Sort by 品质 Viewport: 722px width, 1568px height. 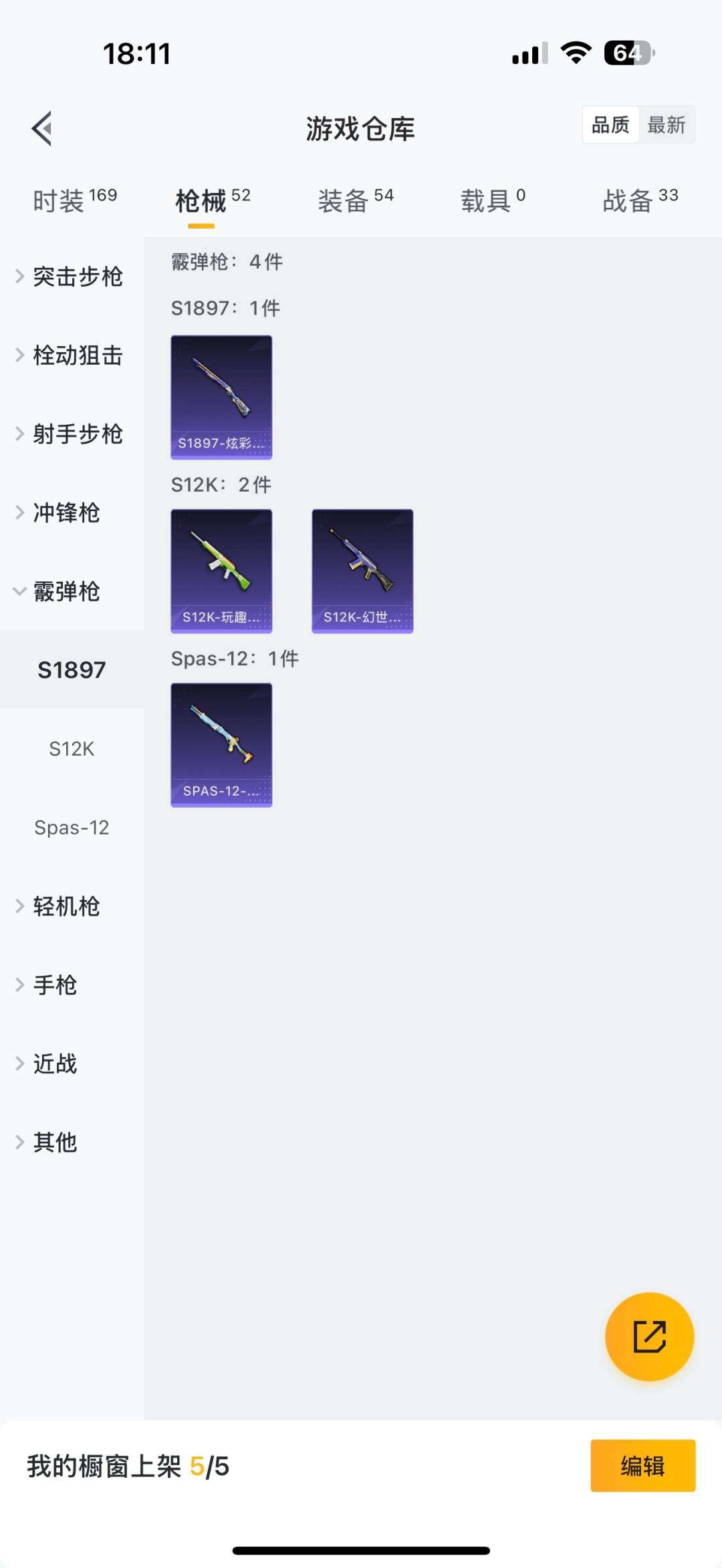610,125
